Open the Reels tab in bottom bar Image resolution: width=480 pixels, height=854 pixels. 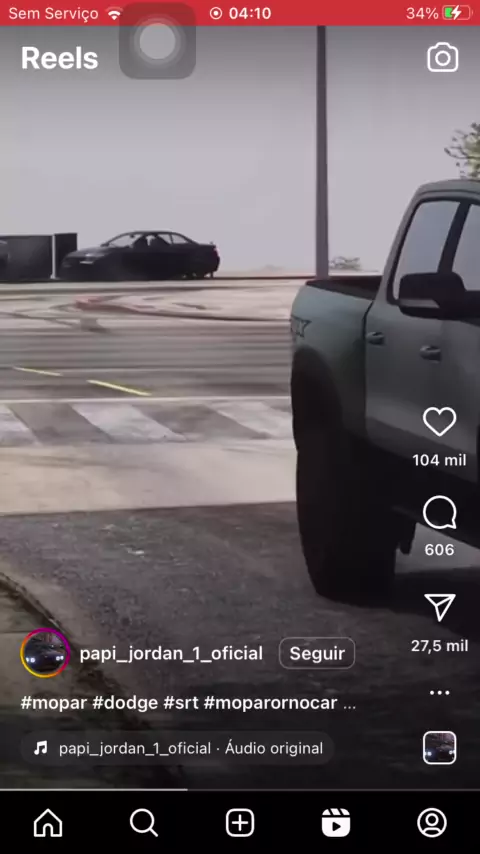[336, 822]
